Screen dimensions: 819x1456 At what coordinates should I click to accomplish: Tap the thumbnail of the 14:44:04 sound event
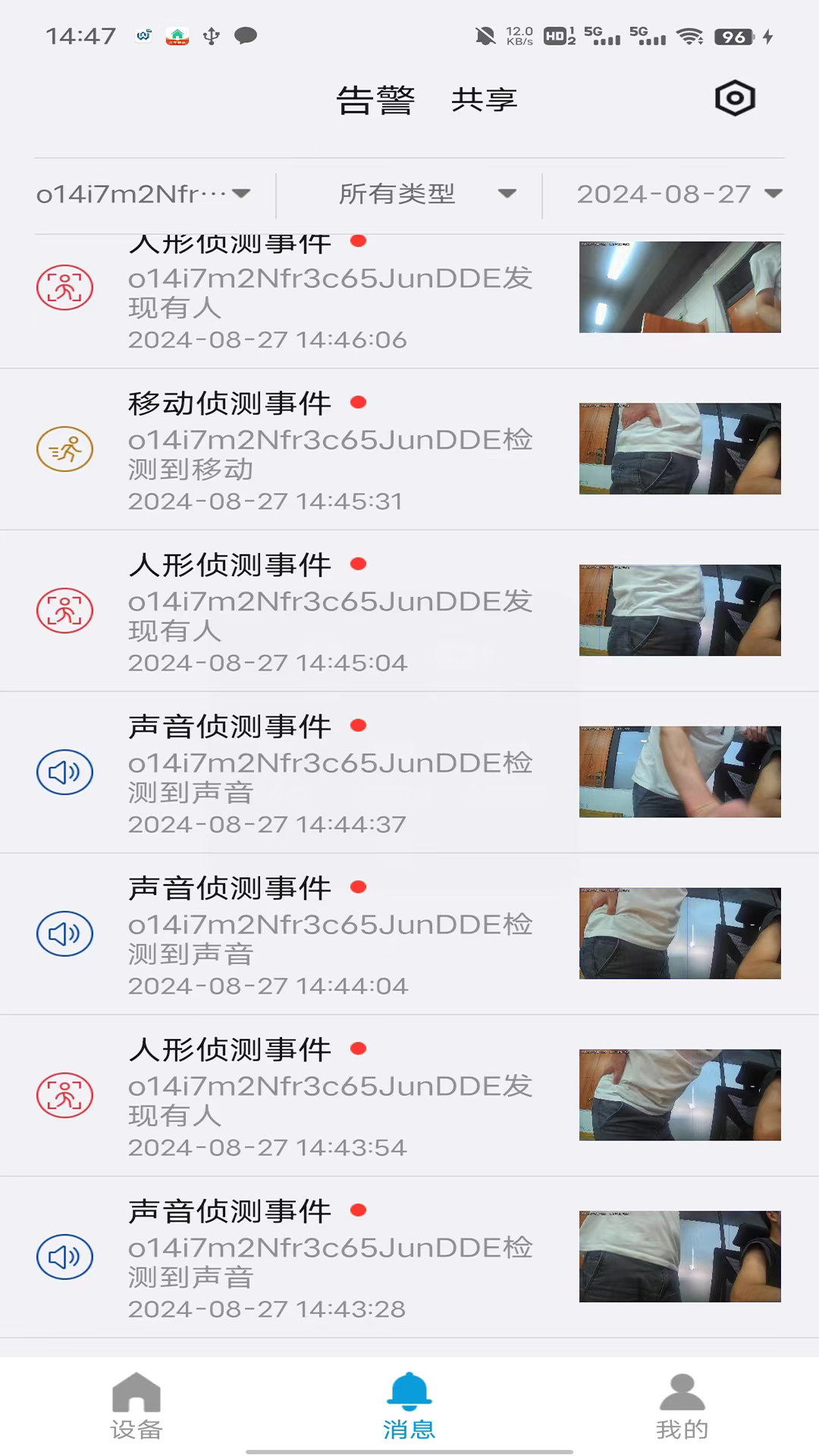pos(679,934)
